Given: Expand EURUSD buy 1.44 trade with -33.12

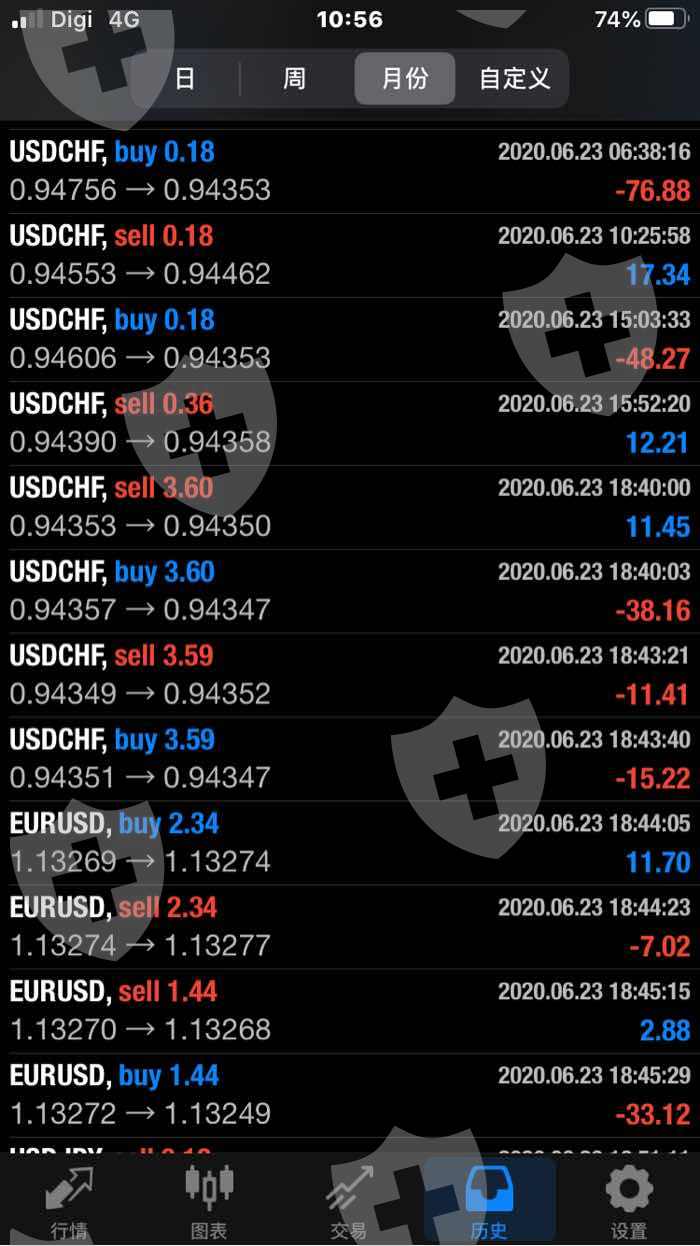Looking at the screenshot, I should [350, 1095].
